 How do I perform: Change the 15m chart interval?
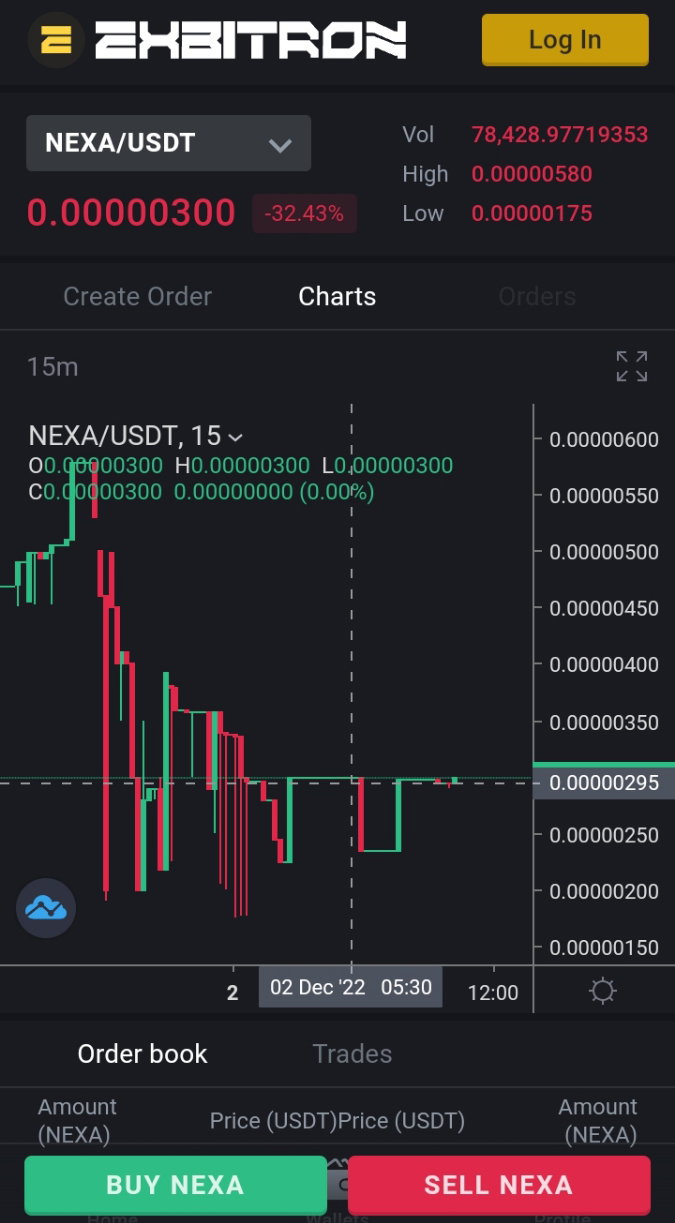click(x=52, y=367)
